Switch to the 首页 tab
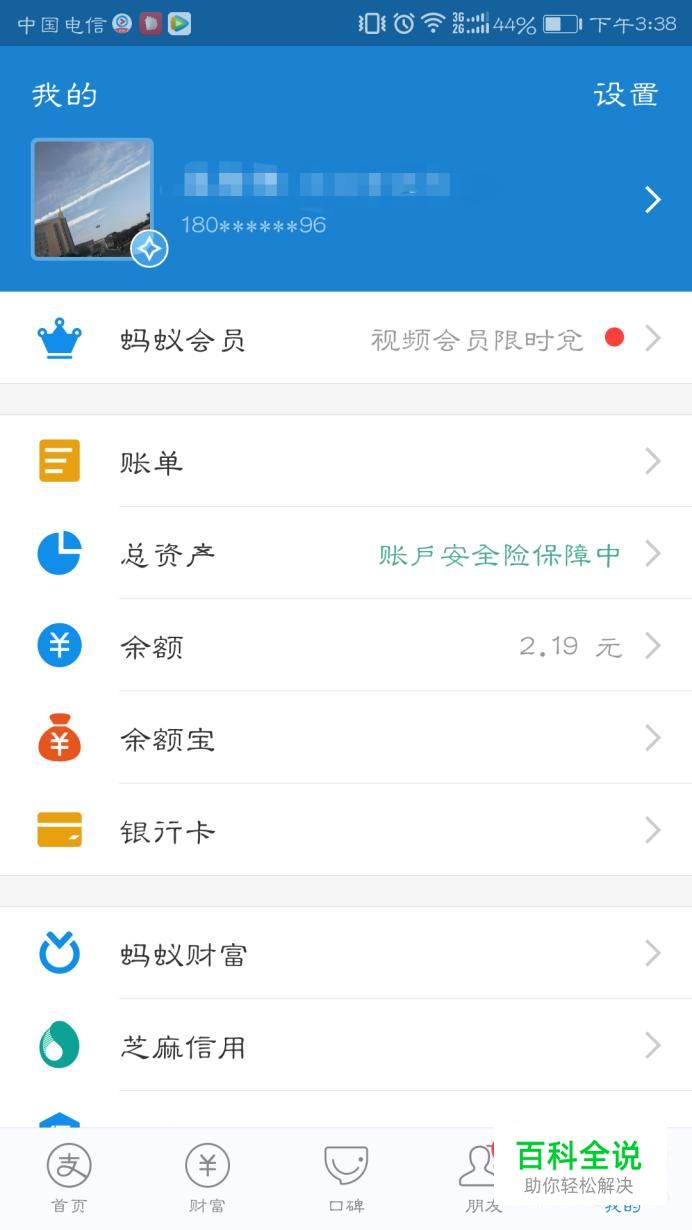Screen dimensions: 692x1230 (x=69, y=1178)
